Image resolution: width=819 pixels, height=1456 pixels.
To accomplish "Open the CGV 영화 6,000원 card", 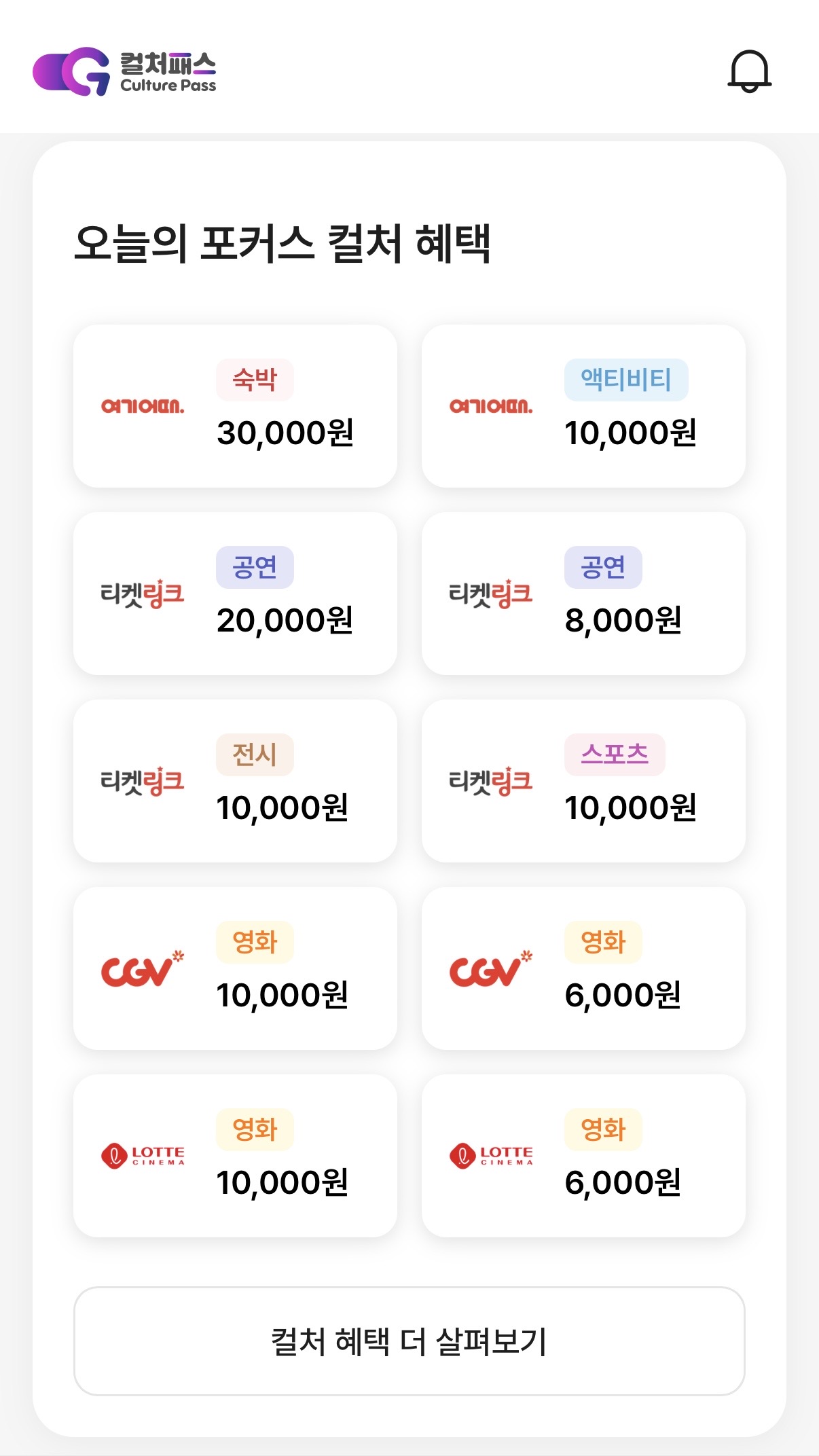I will click(583, 968).
